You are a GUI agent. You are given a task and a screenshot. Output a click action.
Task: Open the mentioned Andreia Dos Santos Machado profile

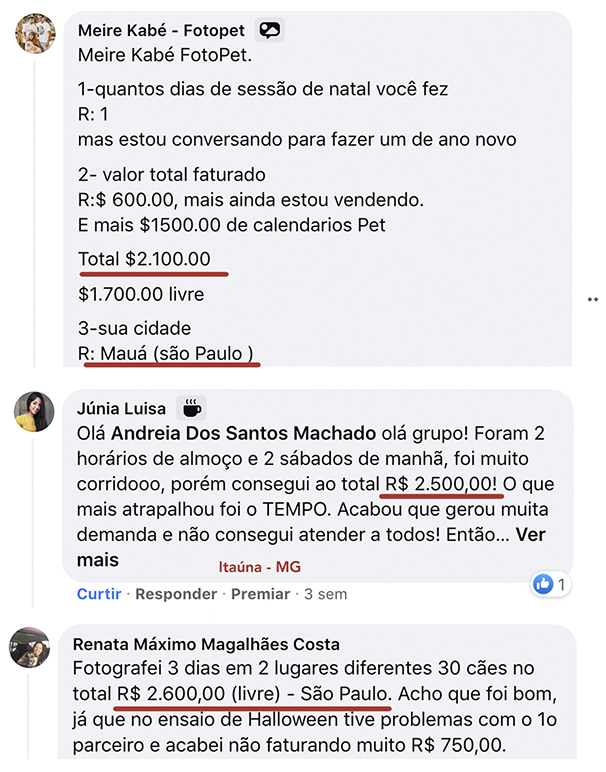244,434
